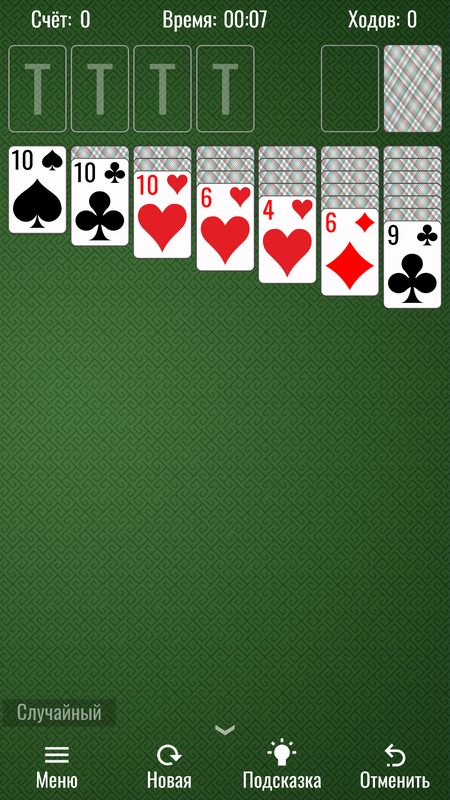Select the 6 of hearts card
Viewport: 450px width, 800px height.
pos(225,227)
